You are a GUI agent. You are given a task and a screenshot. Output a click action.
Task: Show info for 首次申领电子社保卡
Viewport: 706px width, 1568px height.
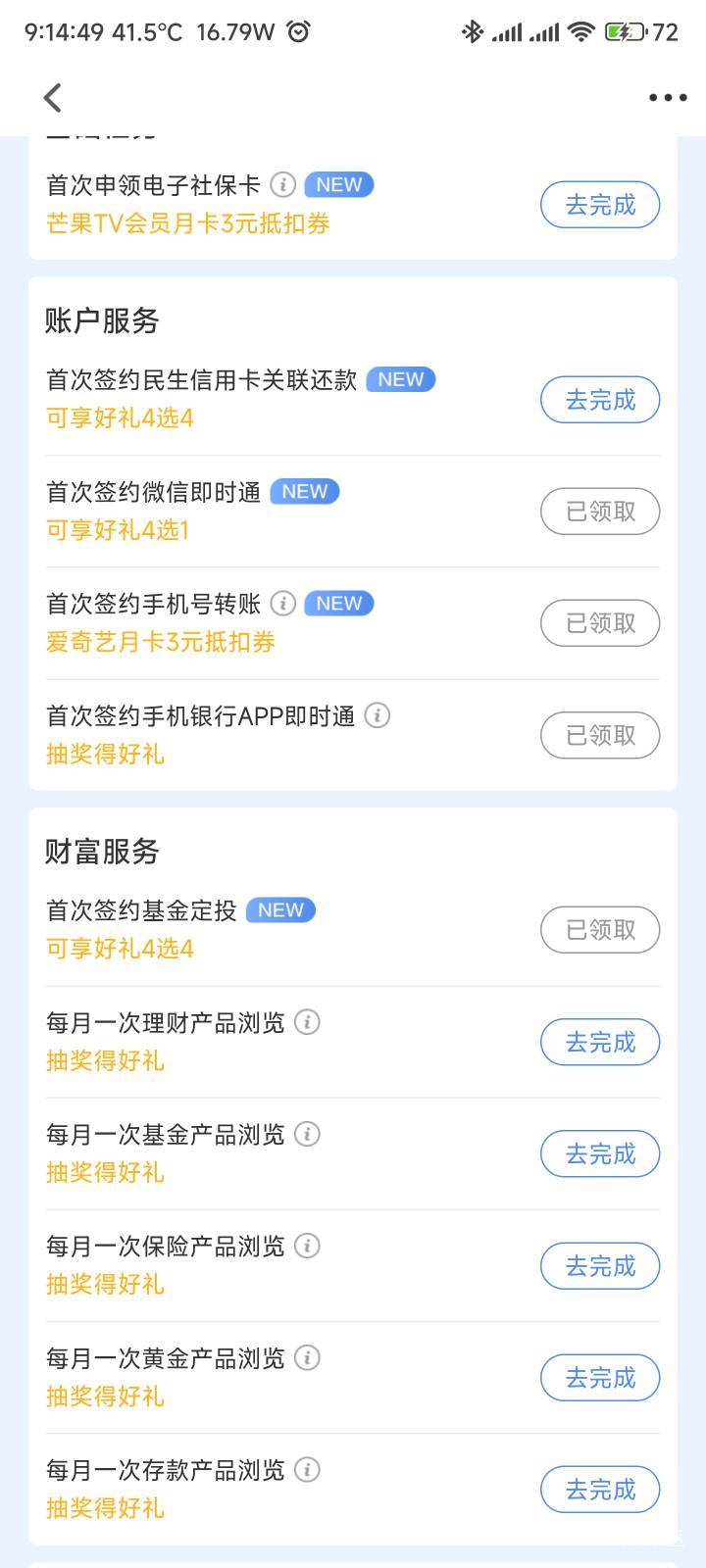(282, 184)
